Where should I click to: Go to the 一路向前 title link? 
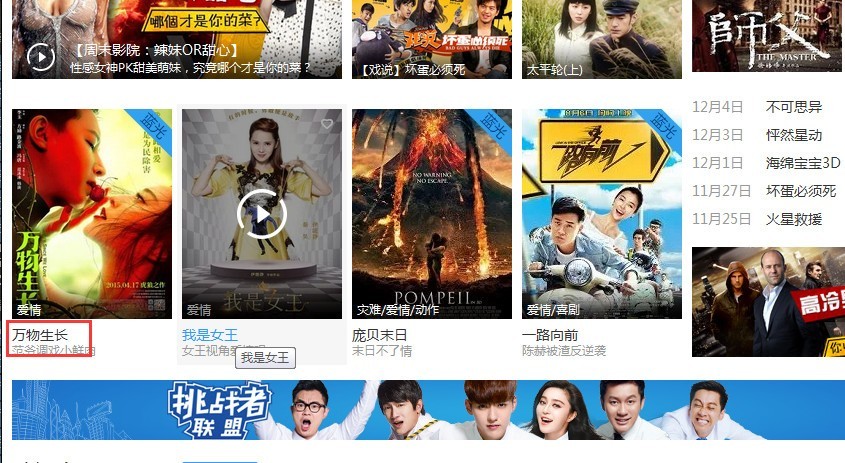(x=550, y=335)
